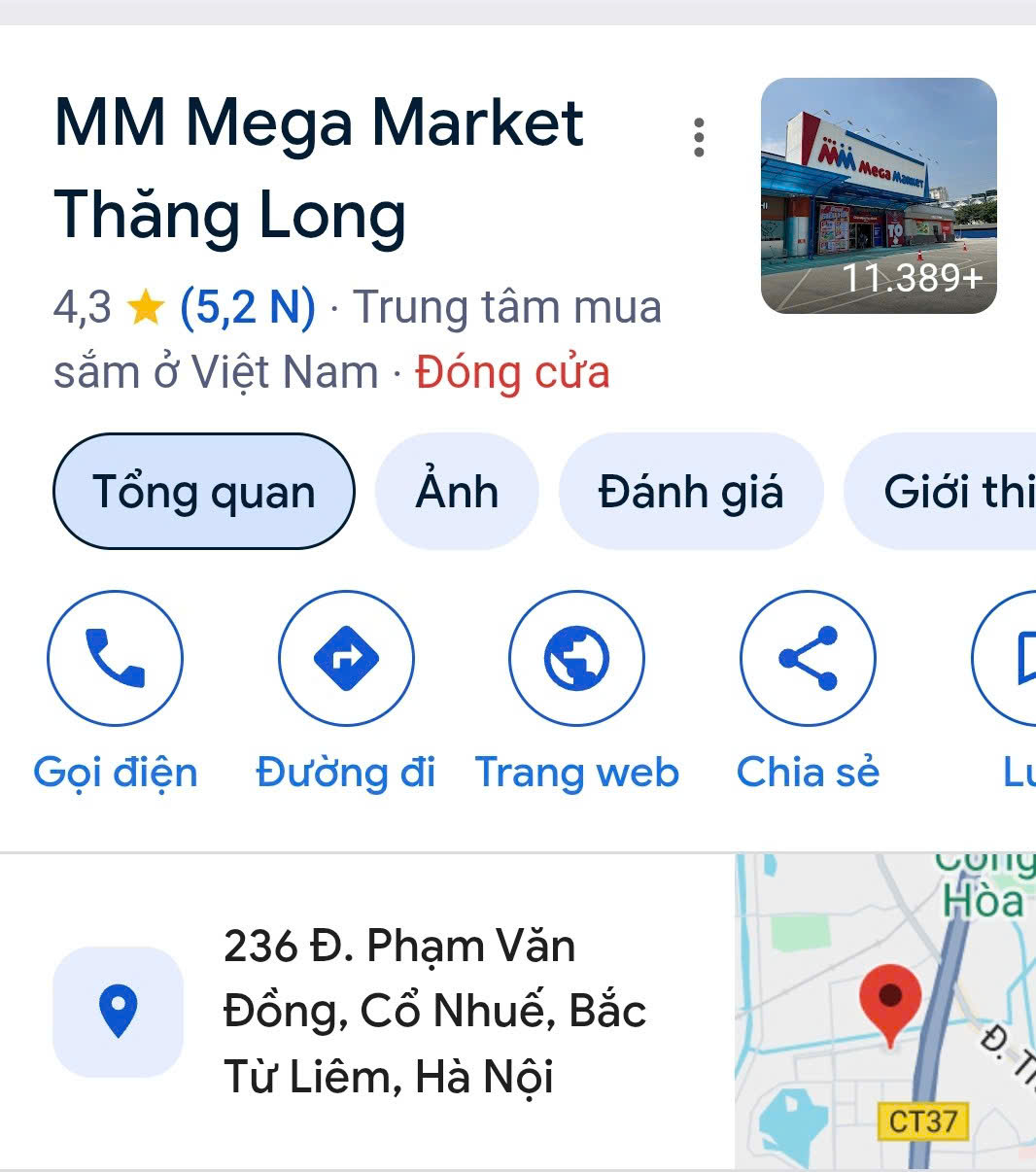Switch to the Ảnh tab
Viewport: 1036px width, 1172px height.
[457, 492]
